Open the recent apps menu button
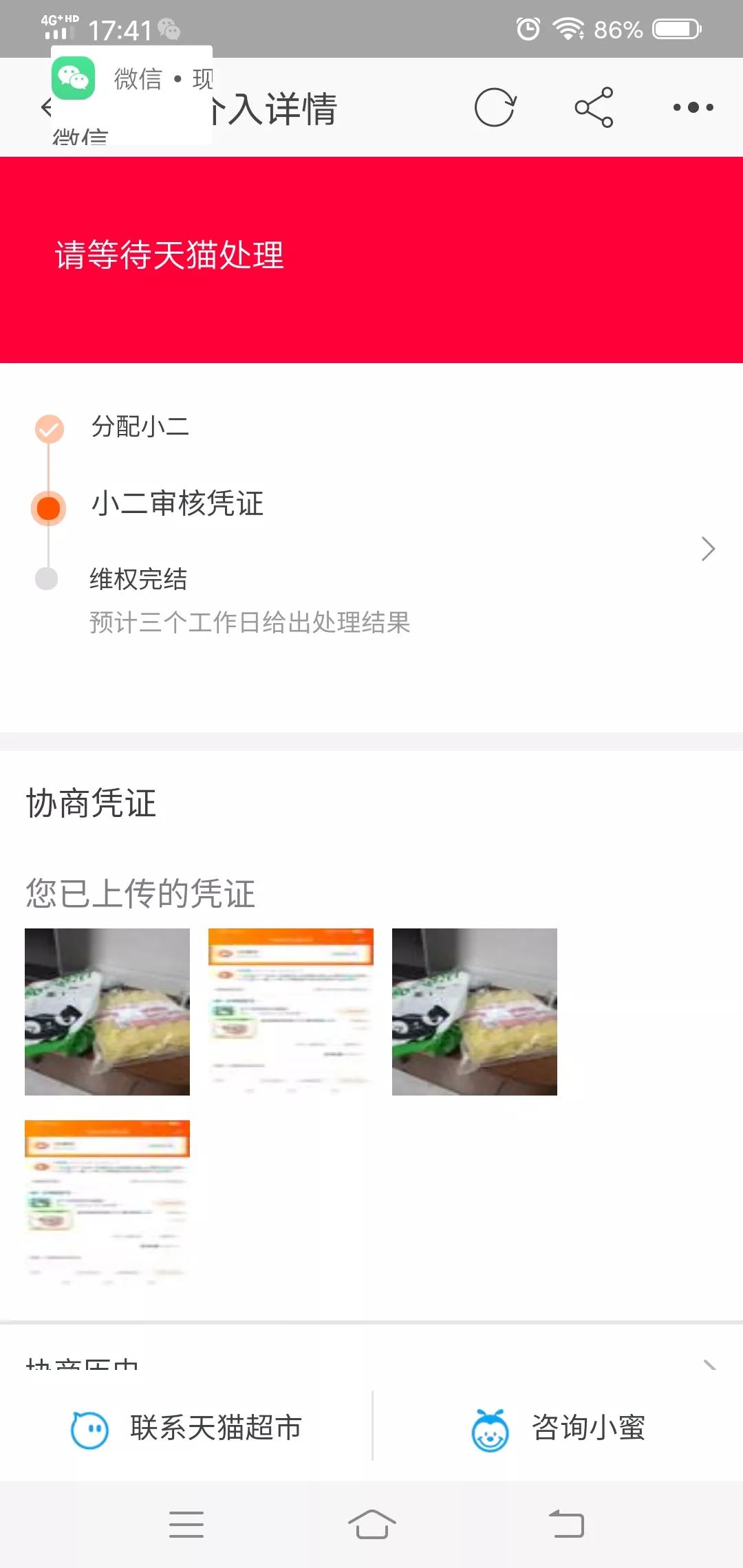 point(186,1525)
